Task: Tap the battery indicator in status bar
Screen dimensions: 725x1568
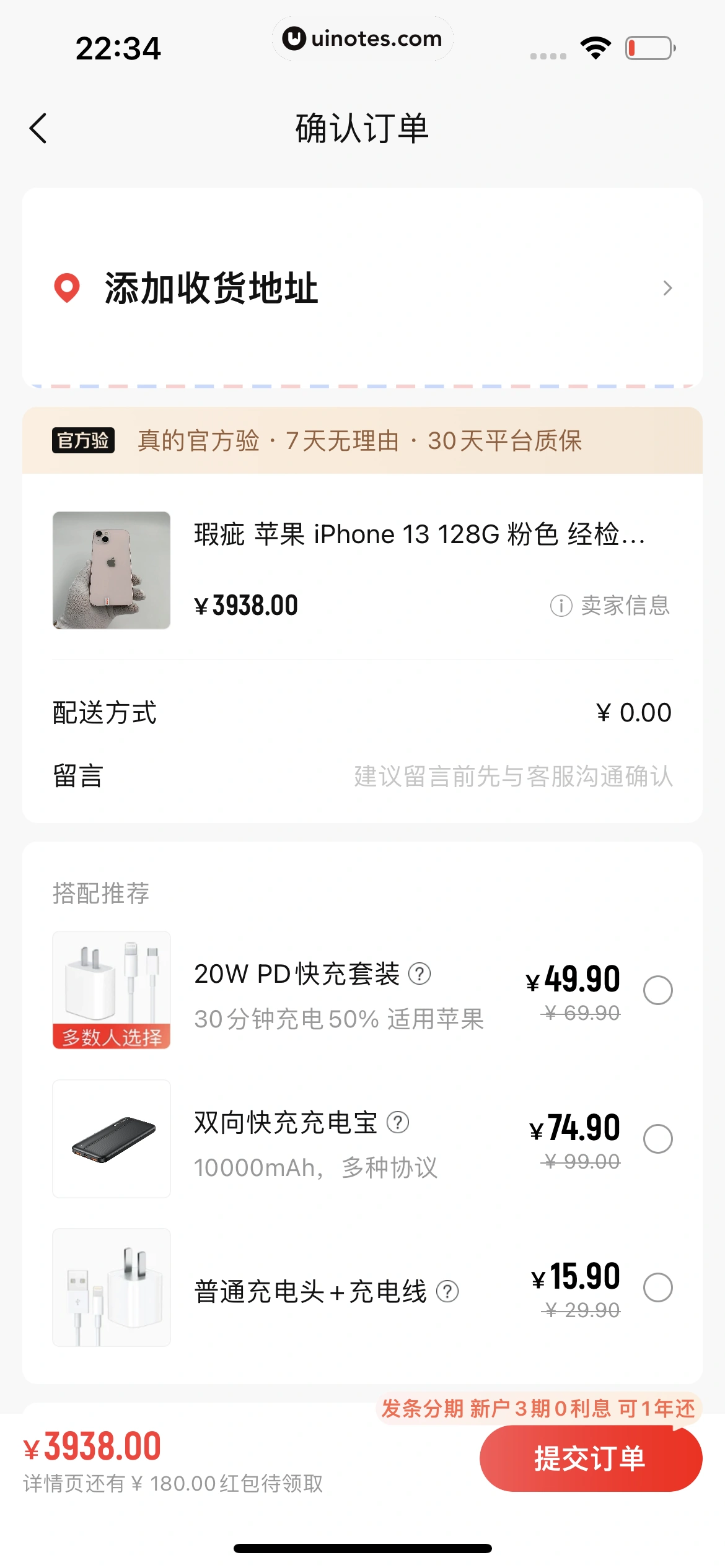Action: click(649, 46)
